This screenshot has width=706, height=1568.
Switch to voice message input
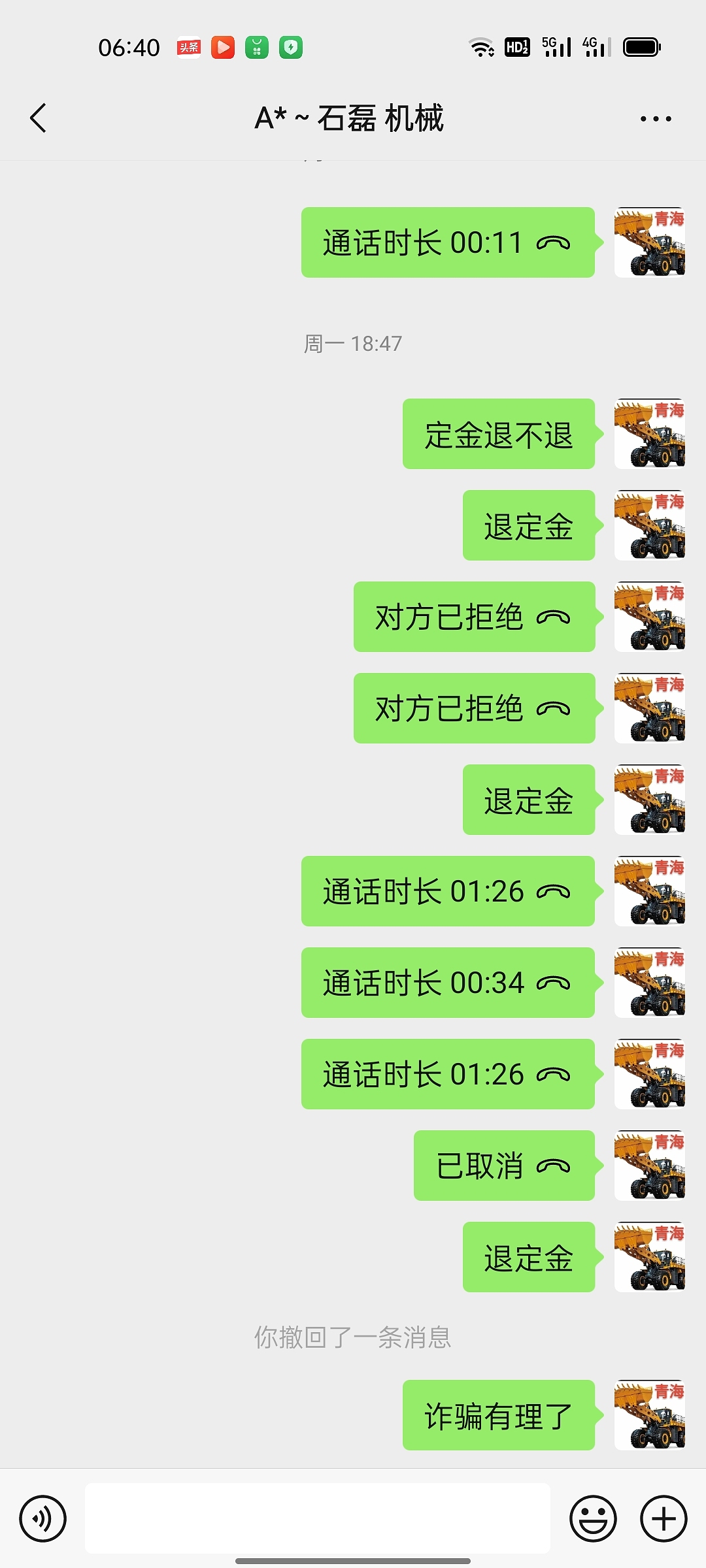point(42,1518)
